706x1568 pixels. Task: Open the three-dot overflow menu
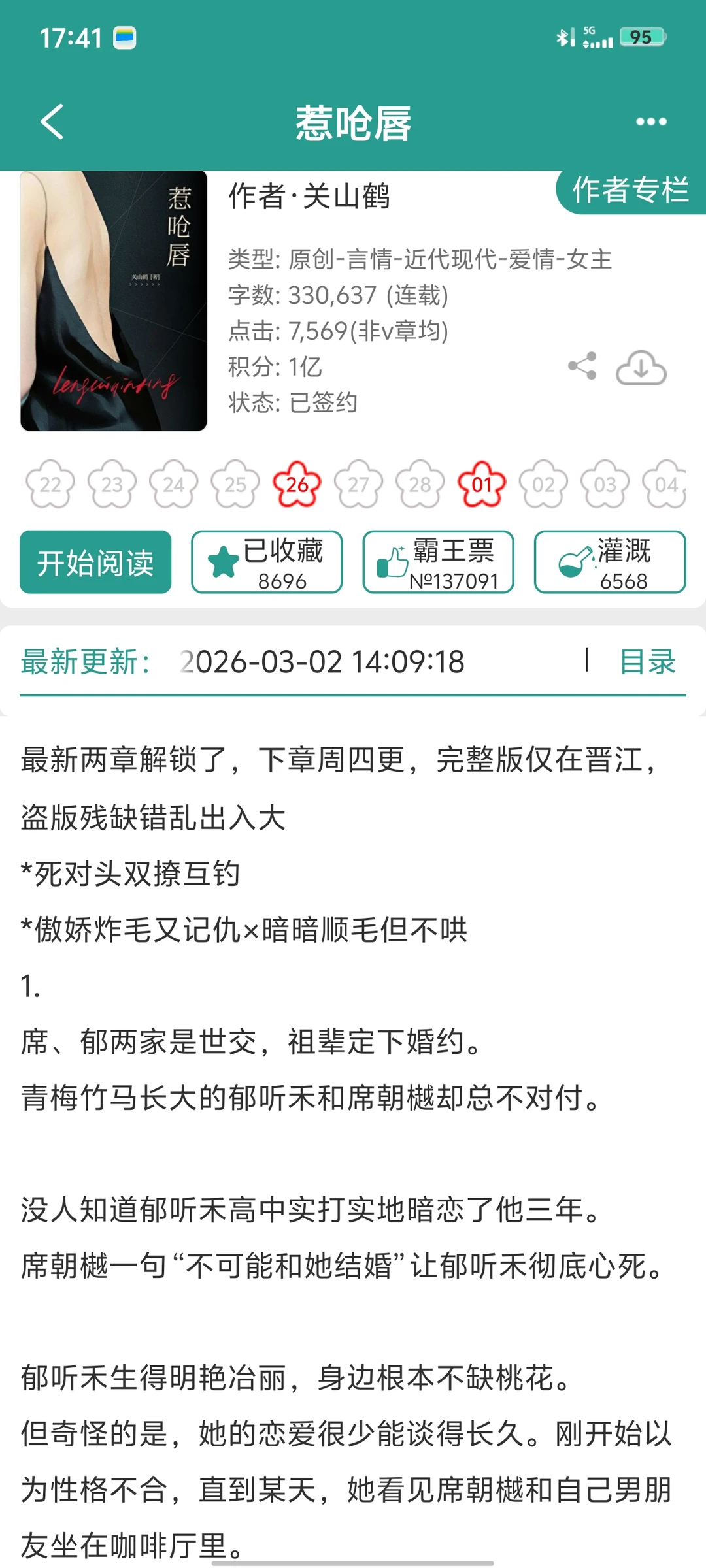650,122
